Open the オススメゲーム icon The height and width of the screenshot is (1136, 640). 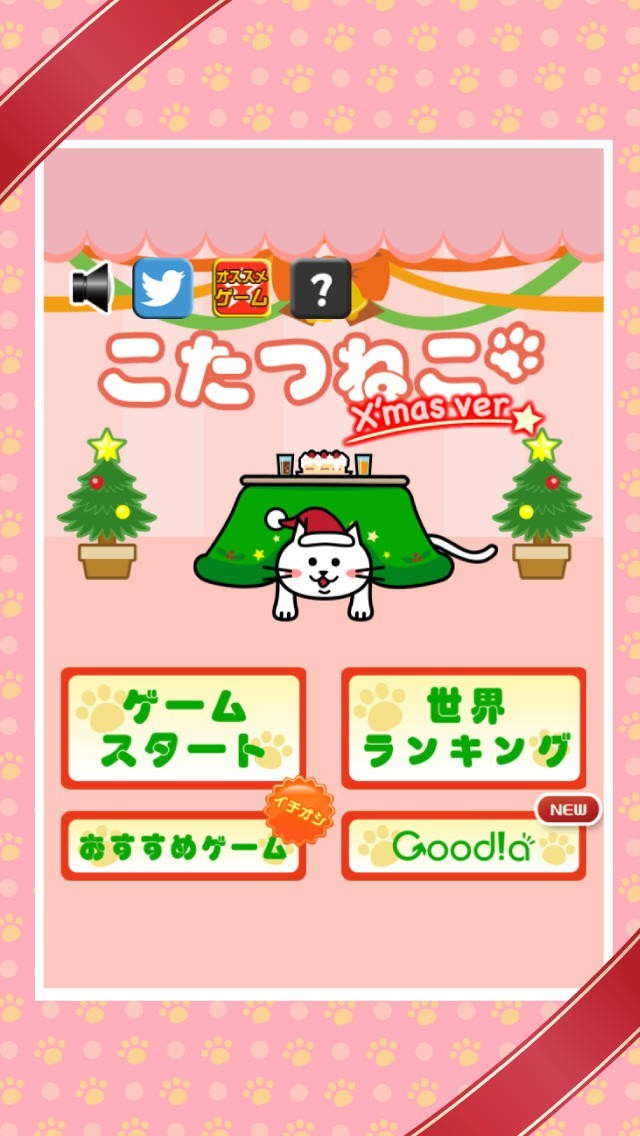click(241, 288)
